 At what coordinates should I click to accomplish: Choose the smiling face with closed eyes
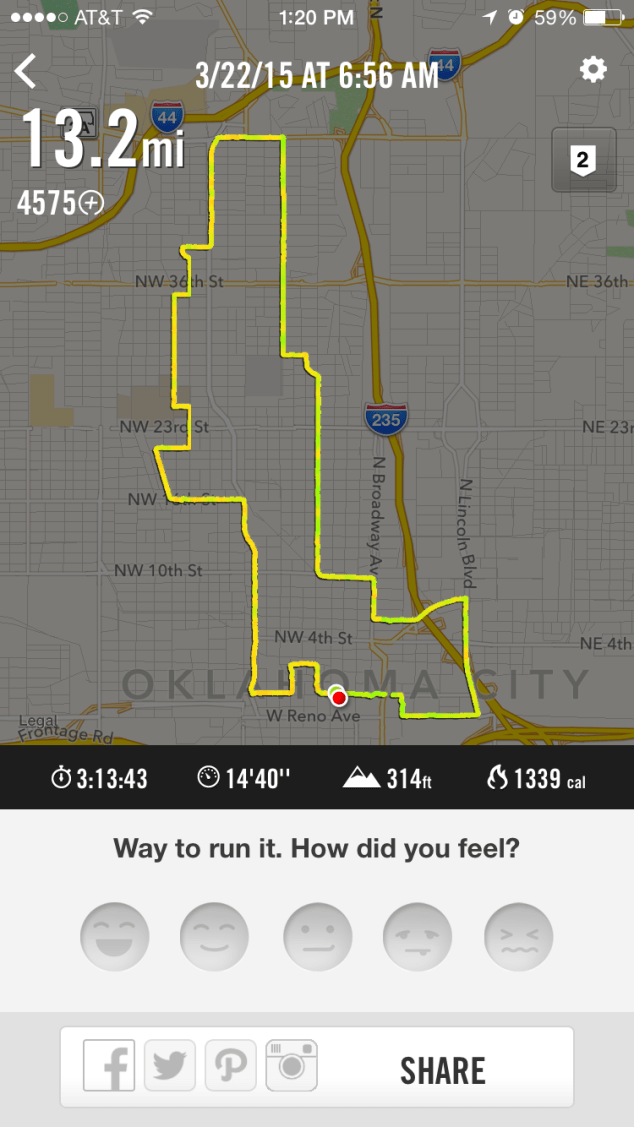pos(215,937)
